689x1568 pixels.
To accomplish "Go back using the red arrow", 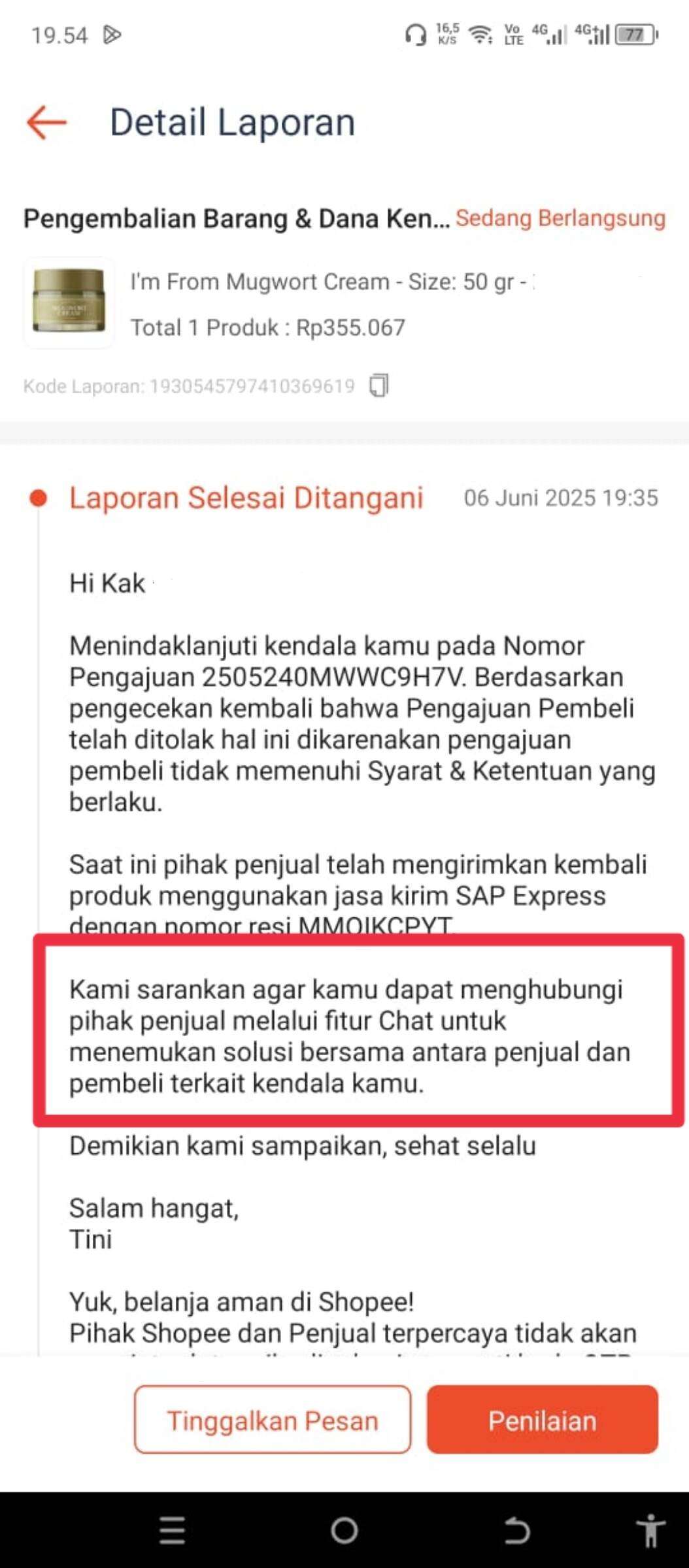I will point(46,122).
